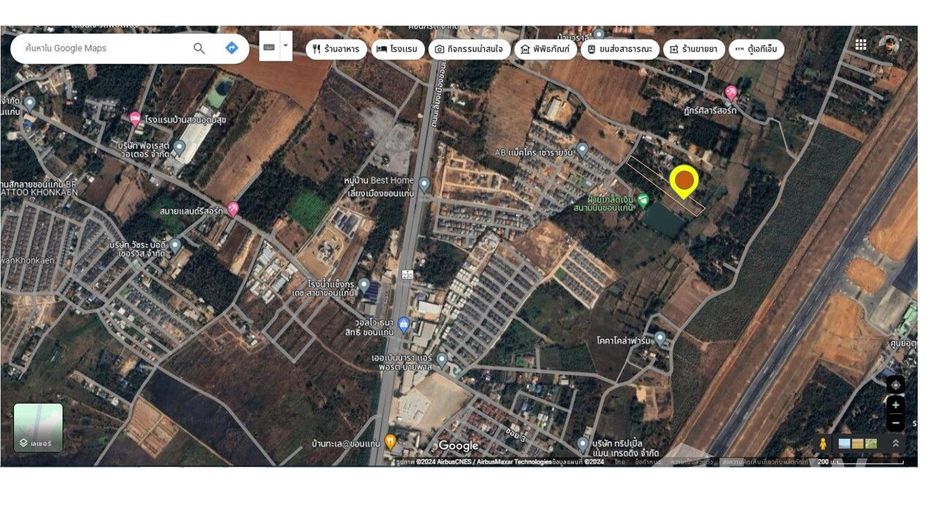Activate the Street View pegman
This screenshot has height=505, width=936.
(x=823, y=444)
